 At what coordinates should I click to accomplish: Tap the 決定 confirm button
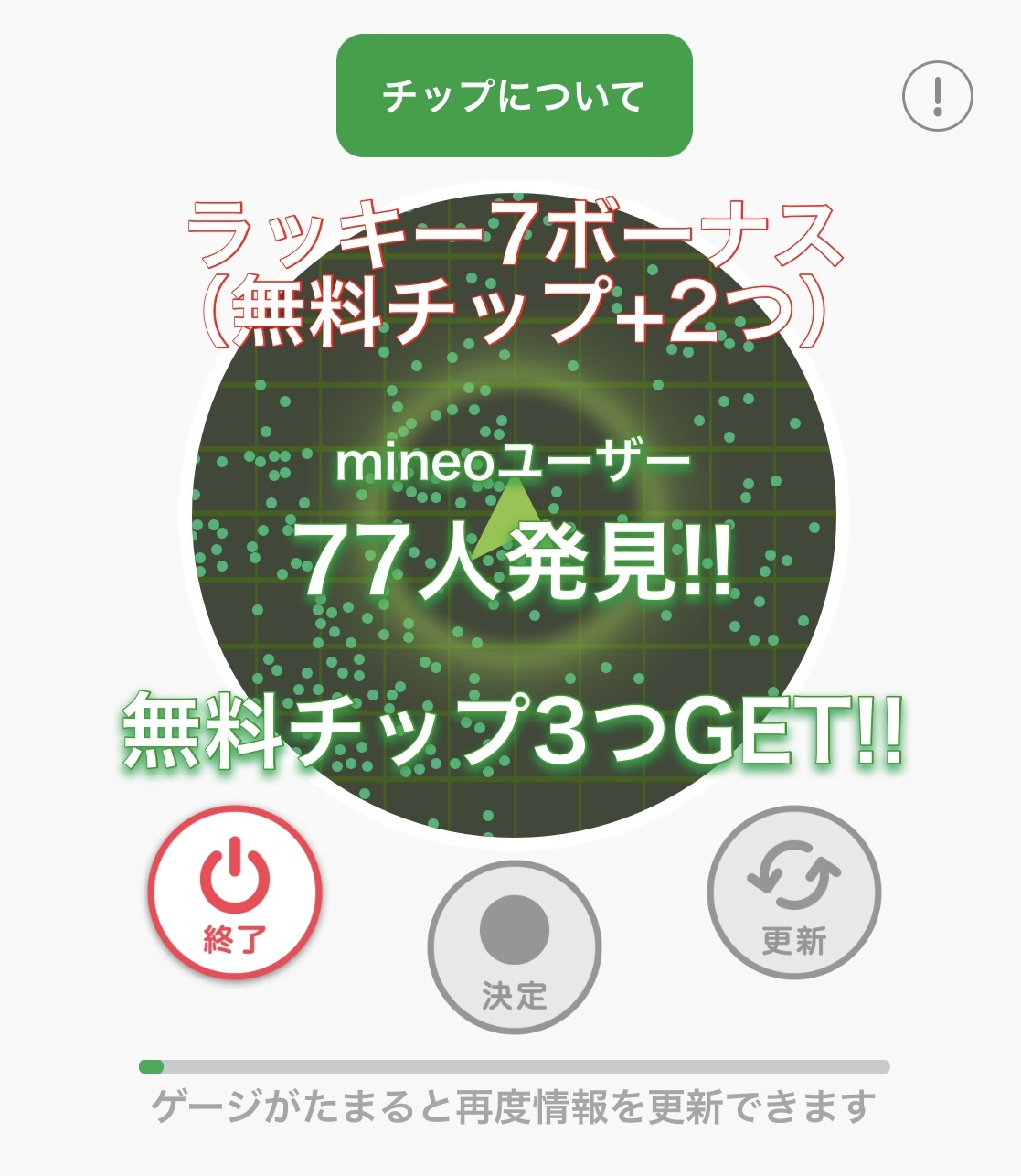(x=515, y=946)
